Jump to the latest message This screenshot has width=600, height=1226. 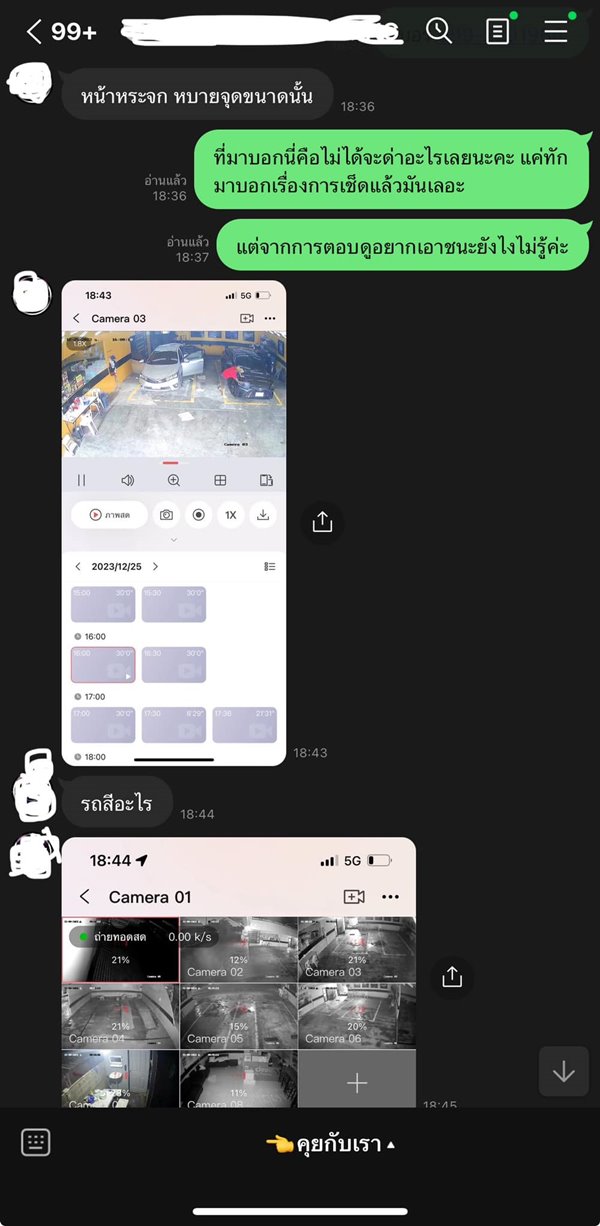[x=563, y=1071]
